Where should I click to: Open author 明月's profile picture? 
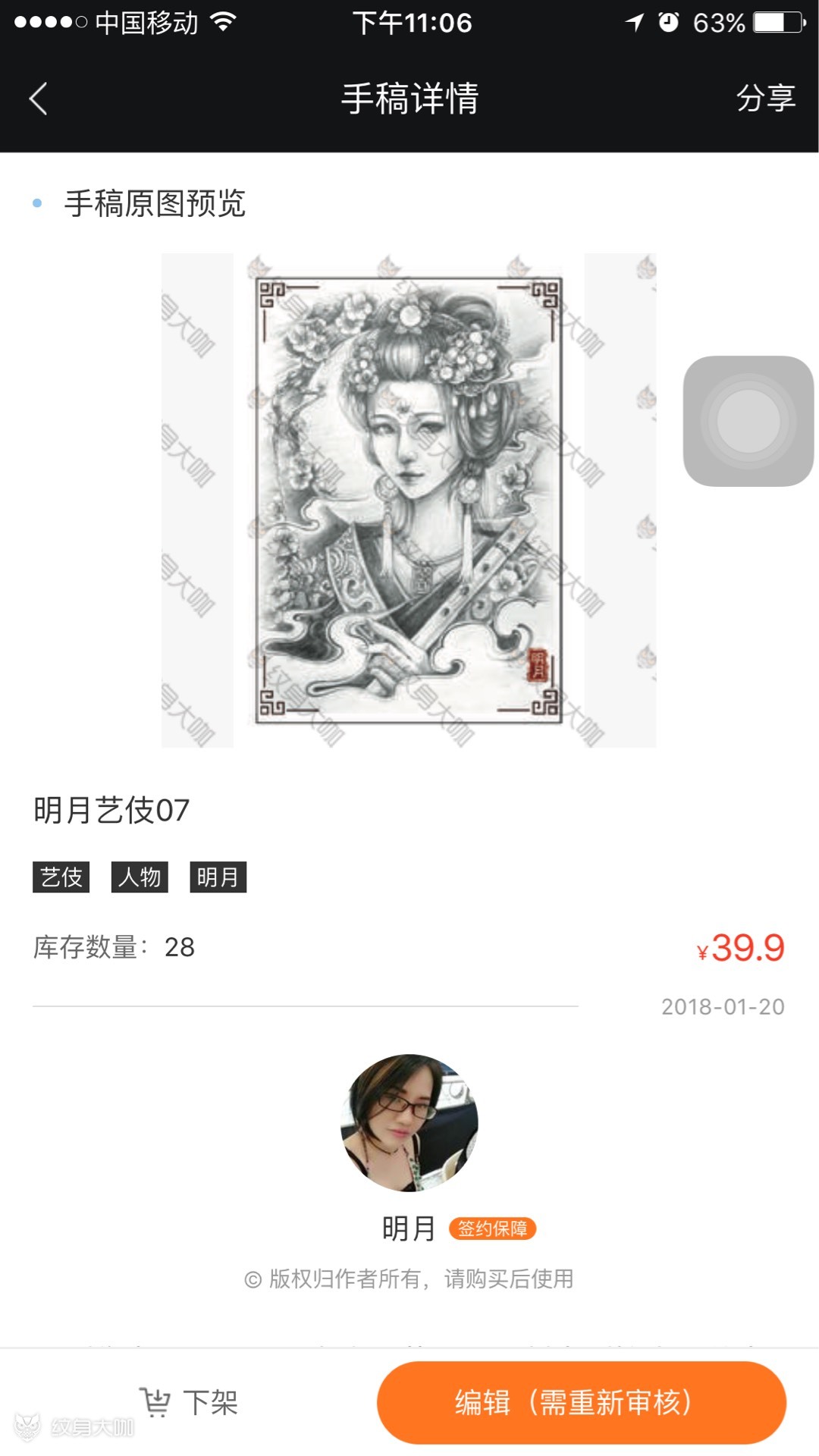[x=409, y=1122]
